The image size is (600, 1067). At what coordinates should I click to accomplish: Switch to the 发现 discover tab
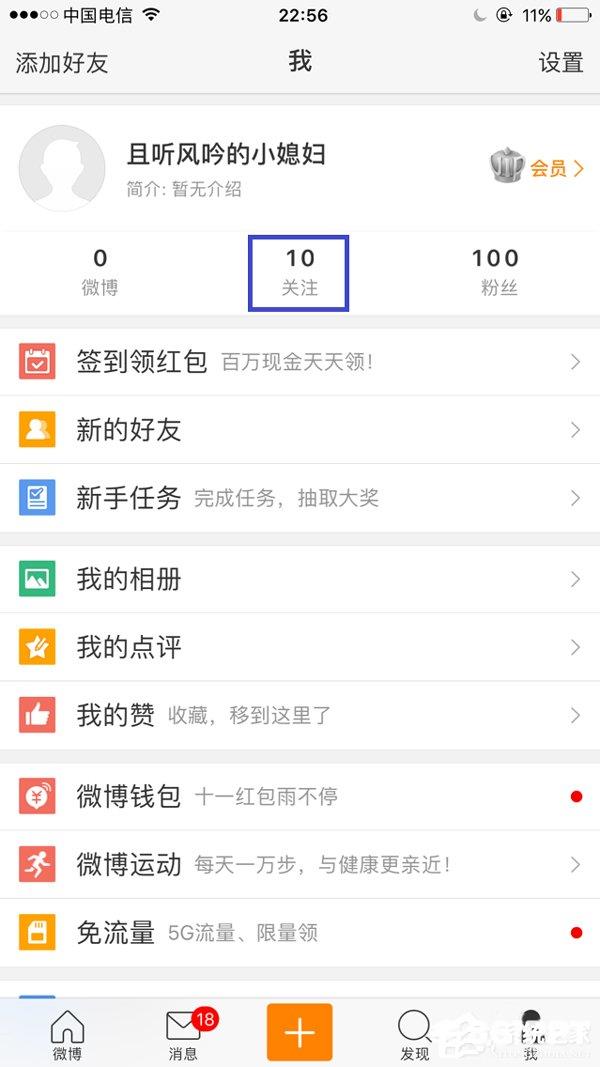[414, 1035]
